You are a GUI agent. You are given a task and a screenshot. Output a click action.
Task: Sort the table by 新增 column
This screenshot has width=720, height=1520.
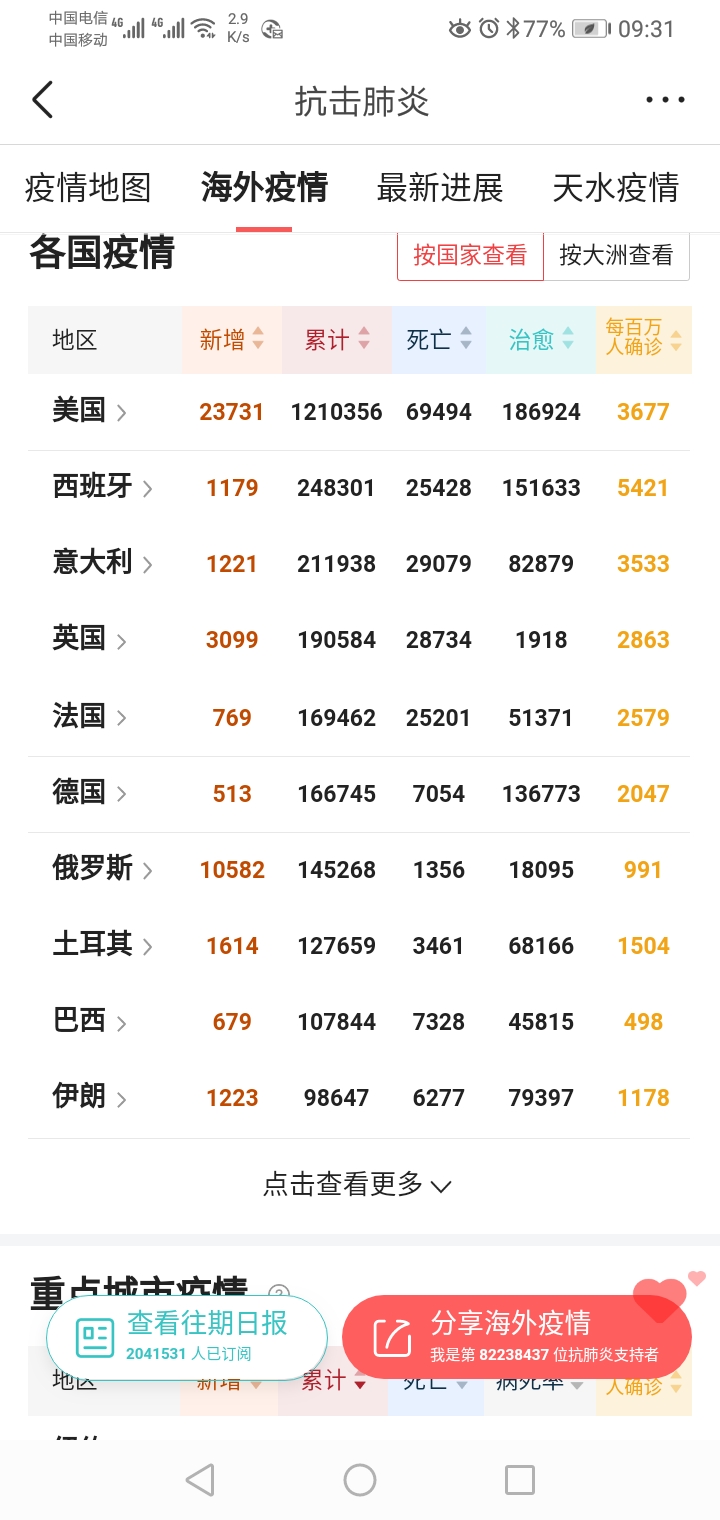pyautogui.click(x=232, y=340)
